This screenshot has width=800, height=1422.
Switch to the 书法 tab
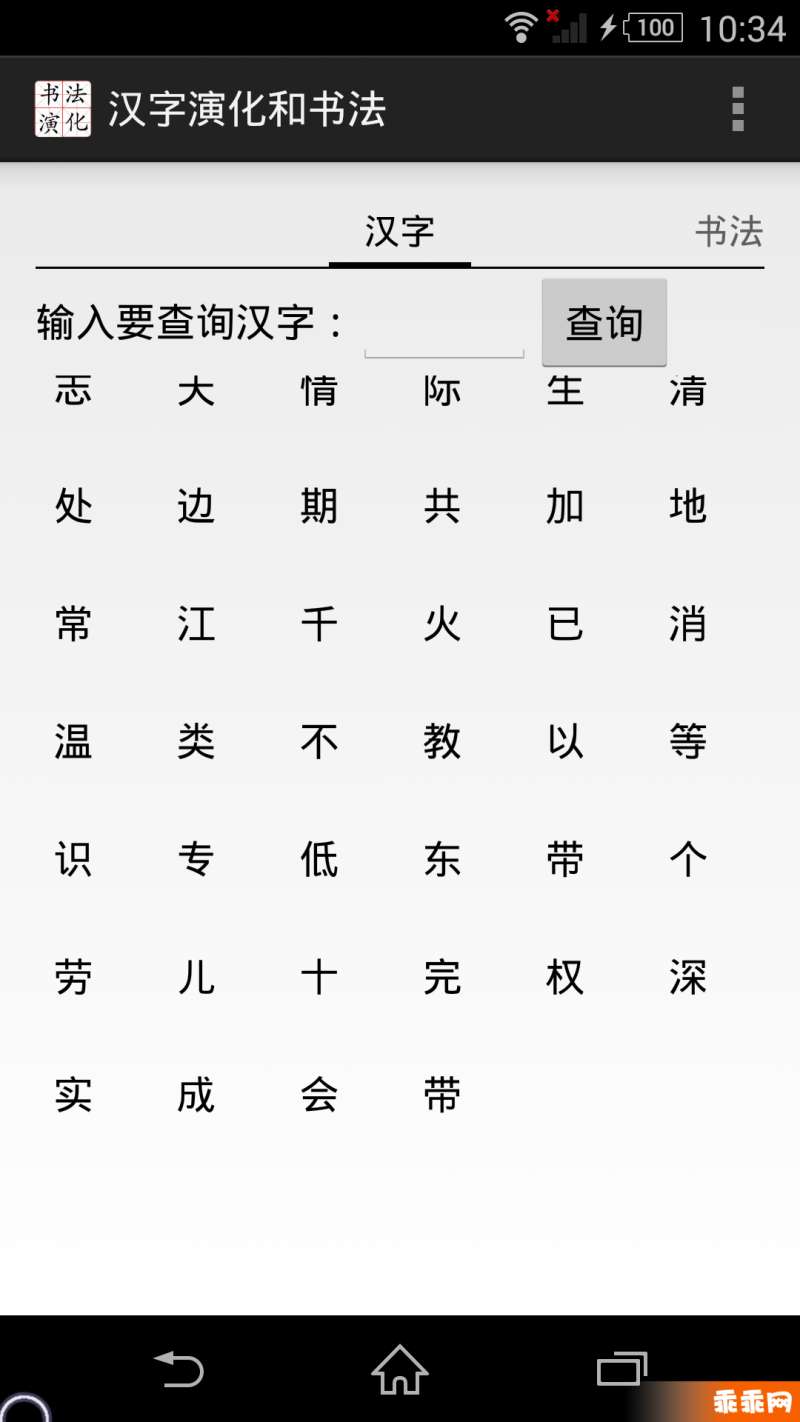pos(729,232)
